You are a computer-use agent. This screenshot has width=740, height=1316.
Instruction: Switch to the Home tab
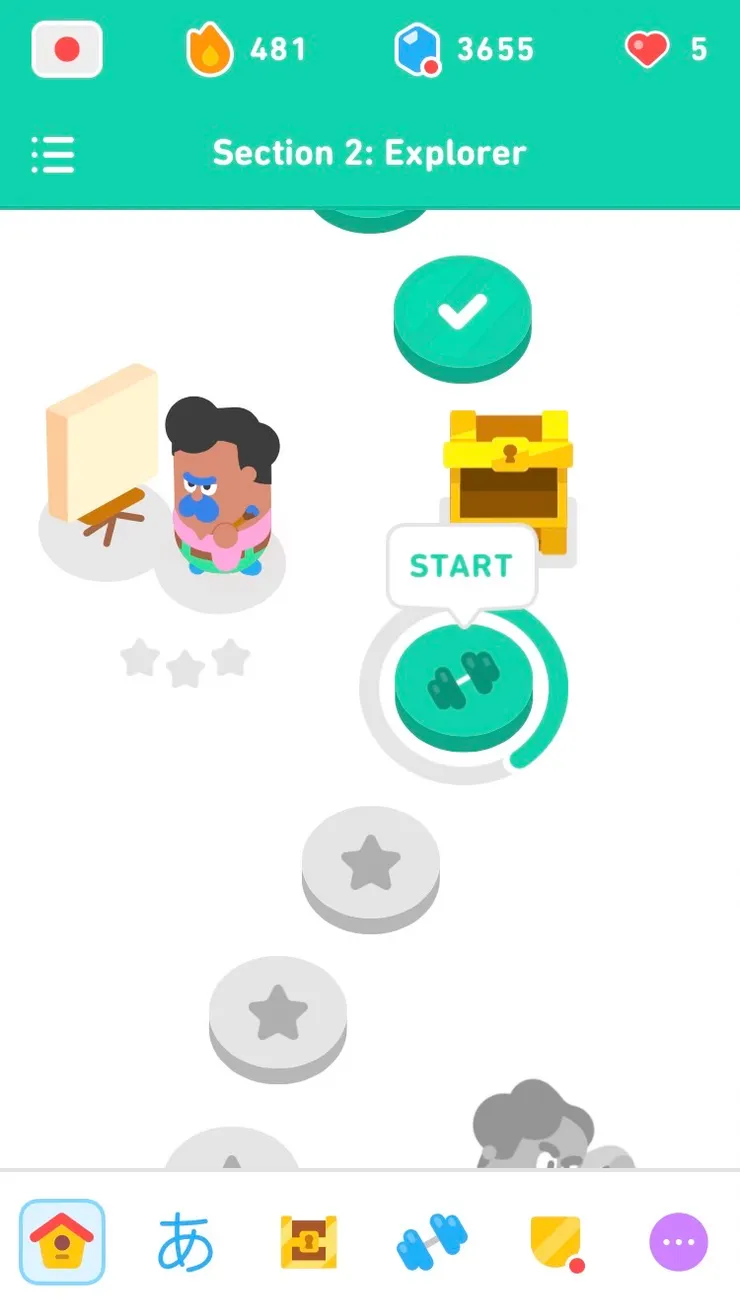62,1242
